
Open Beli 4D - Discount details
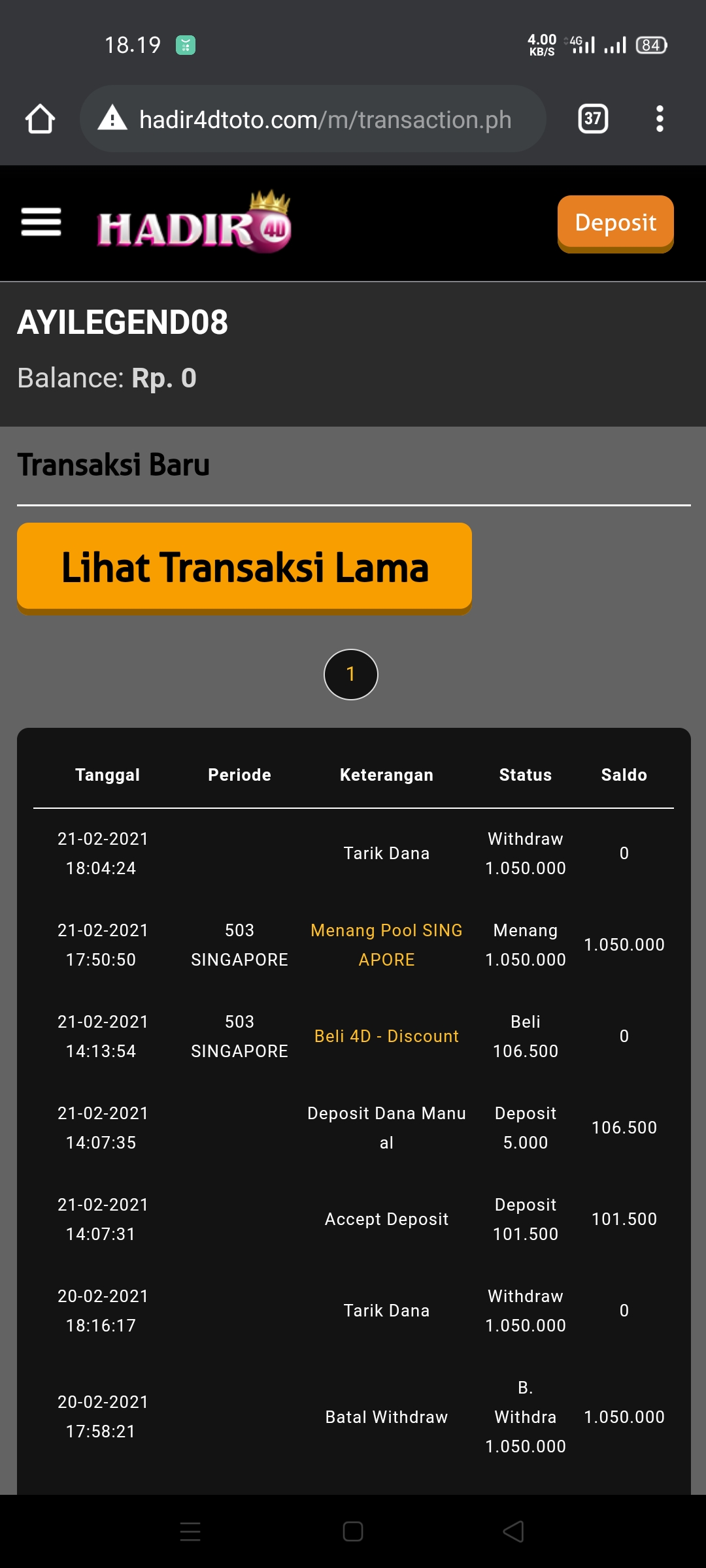[386, 1036]
